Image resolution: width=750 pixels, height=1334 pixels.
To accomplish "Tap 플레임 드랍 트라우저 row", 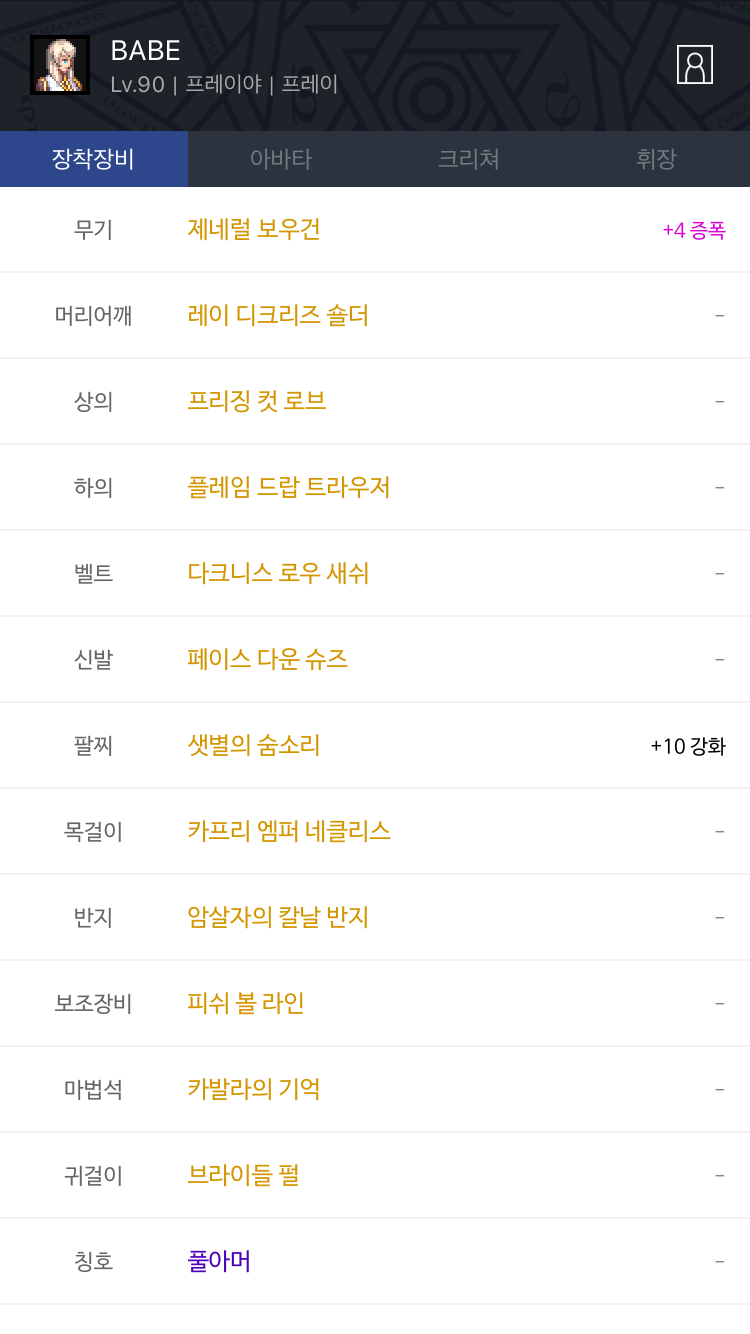I will click(x=375, y=487).
